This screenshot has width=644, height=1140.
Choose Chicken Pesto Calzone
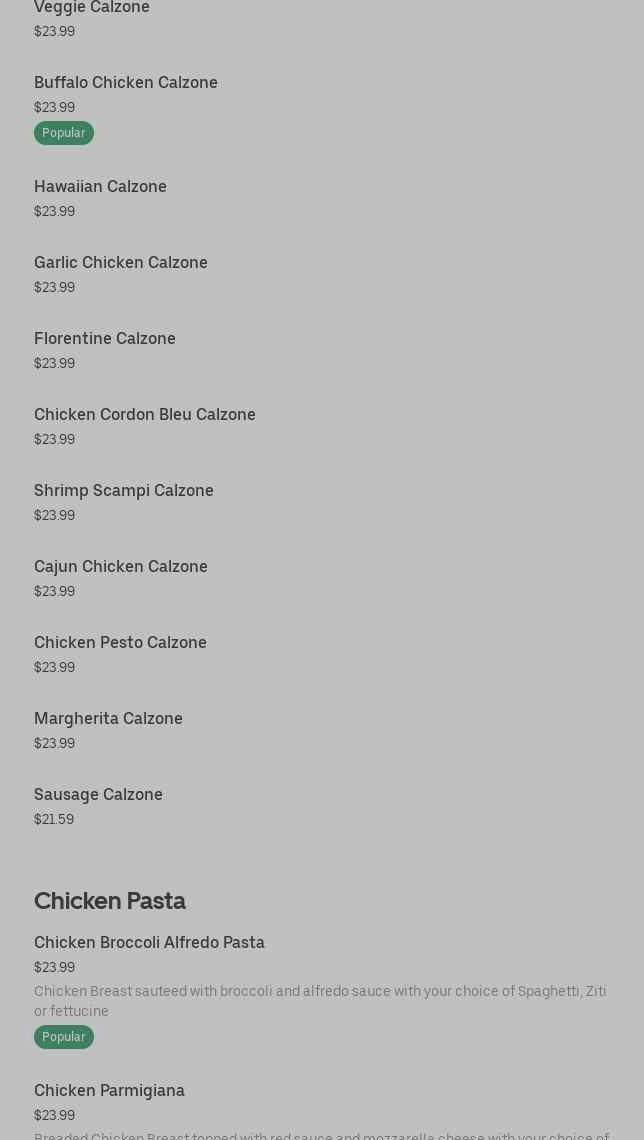pyautogui.click(x=120, y=643)
